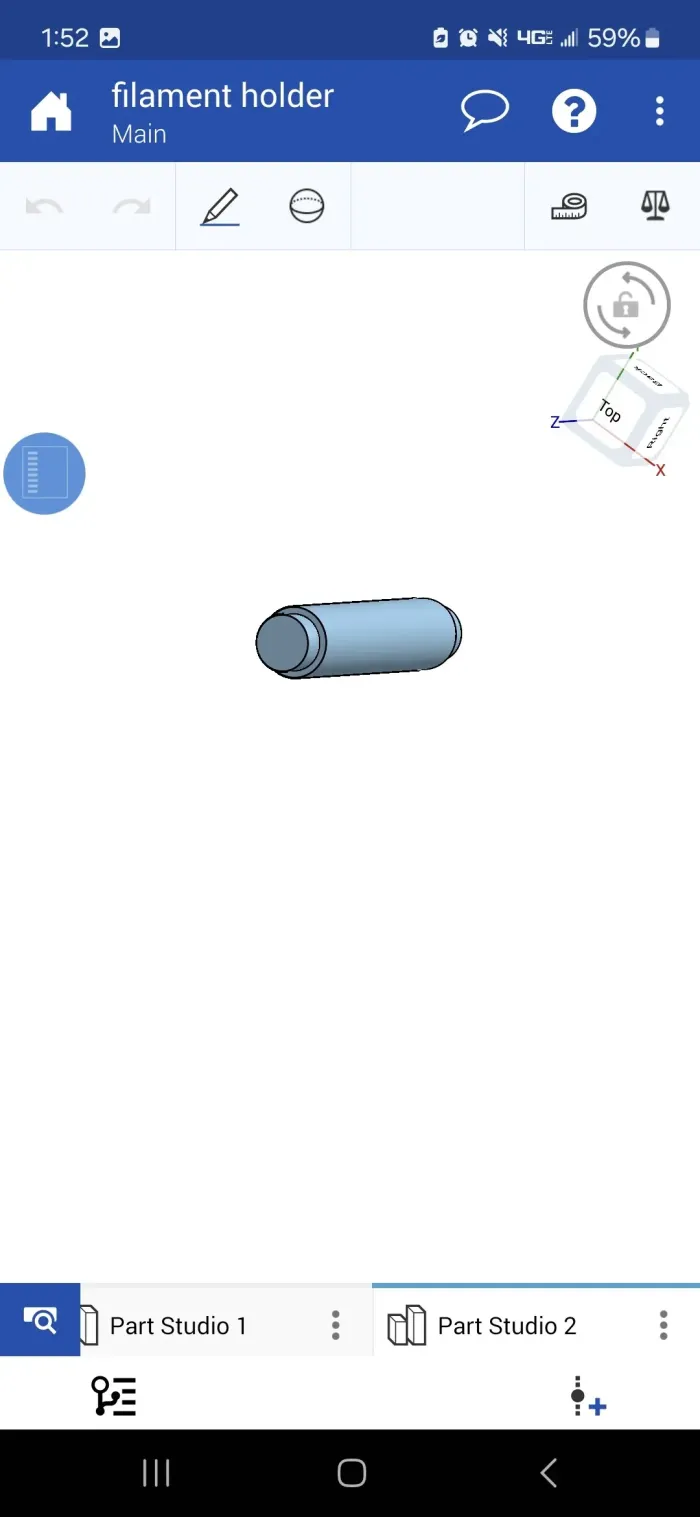This screenshot has width=700, height=1517.
Task: Go to the home documents page
Action: click(51, 111)
